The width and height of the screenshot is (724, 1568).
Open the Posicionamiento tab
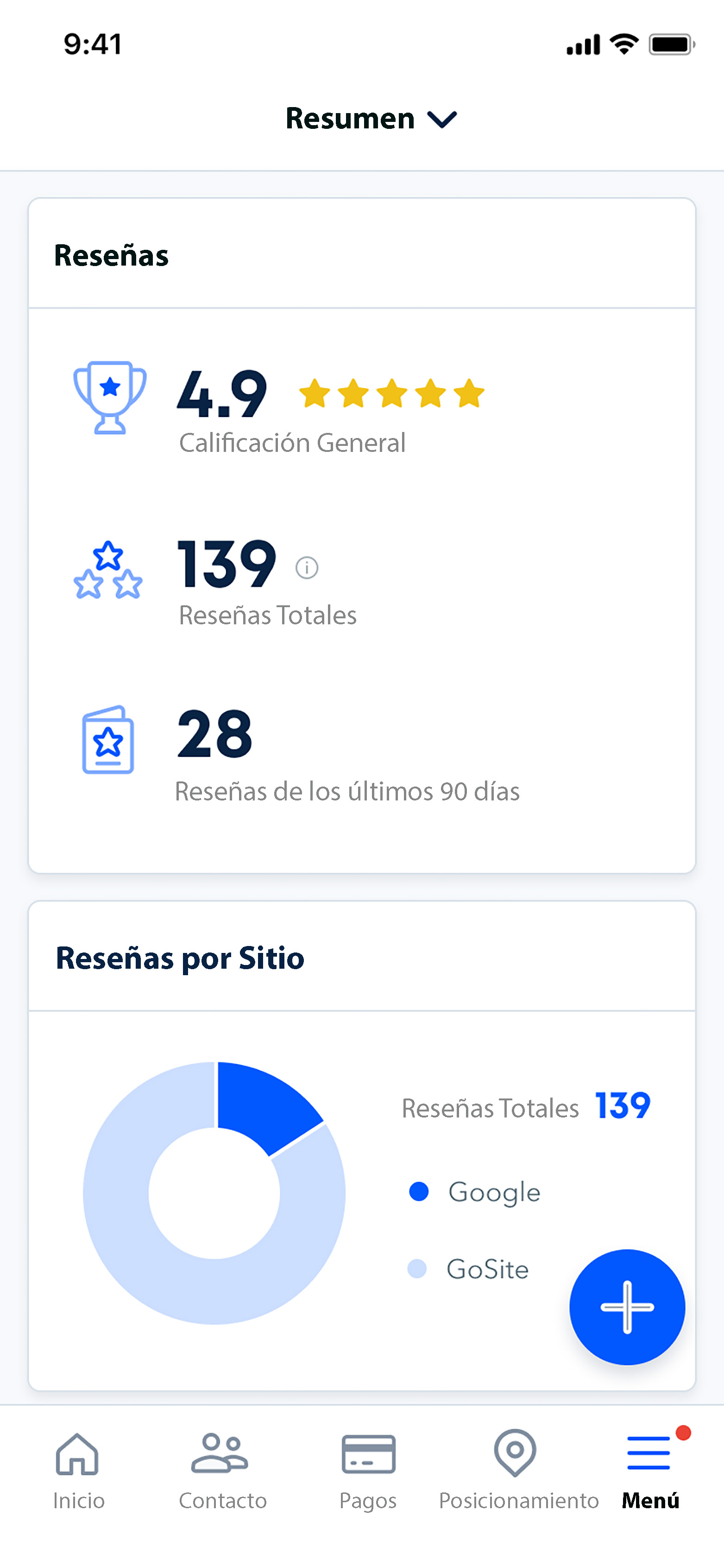click(x=518, y=1469)
